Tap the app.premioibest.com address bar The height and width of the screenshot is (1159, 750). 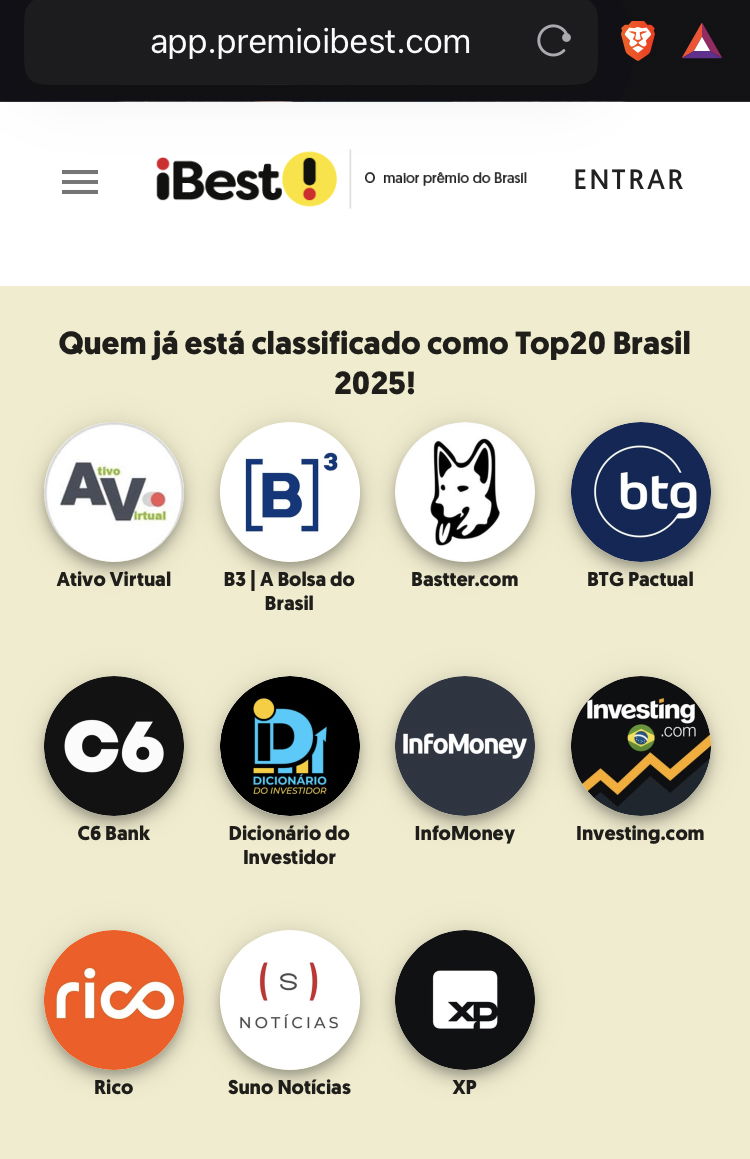pos(310,42)
